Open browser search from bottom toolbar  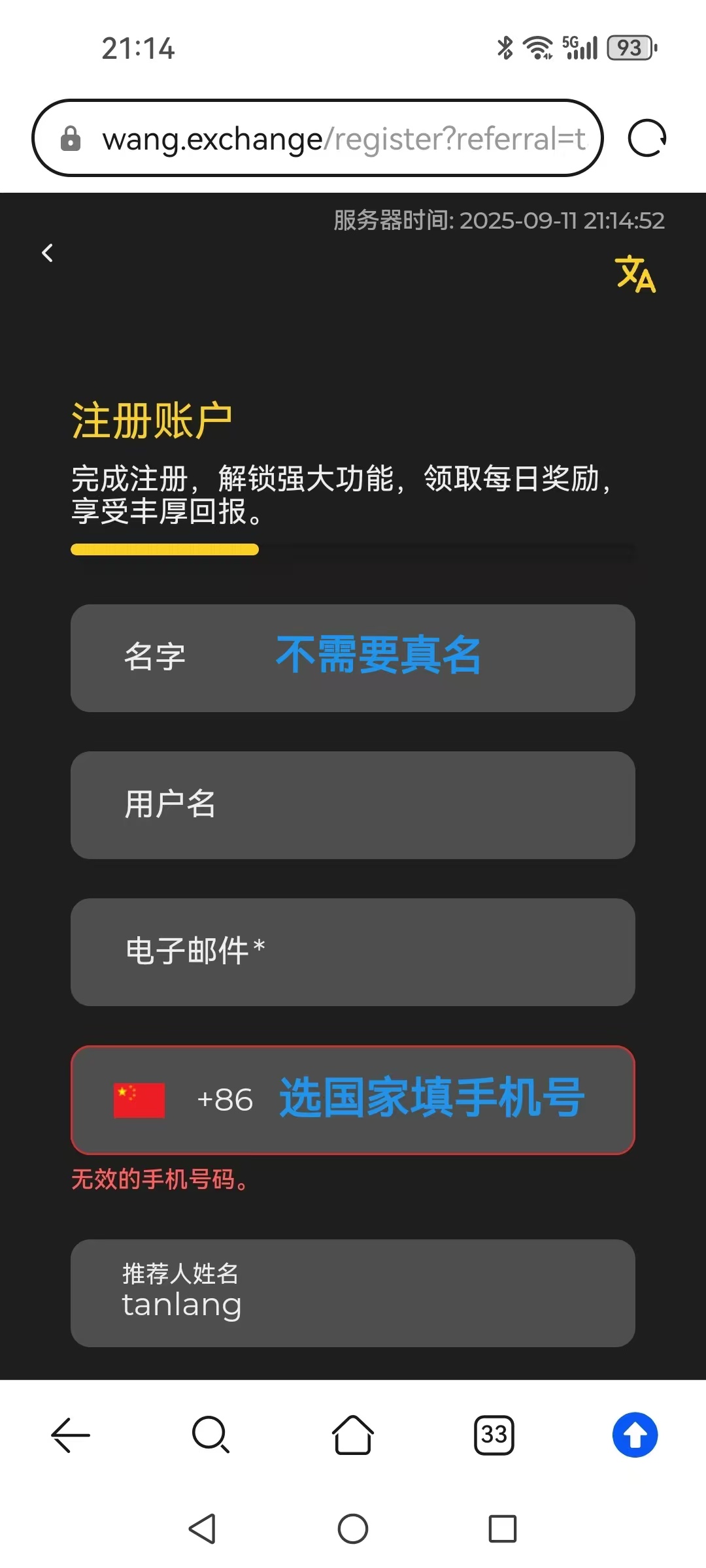click(211, 1435)
